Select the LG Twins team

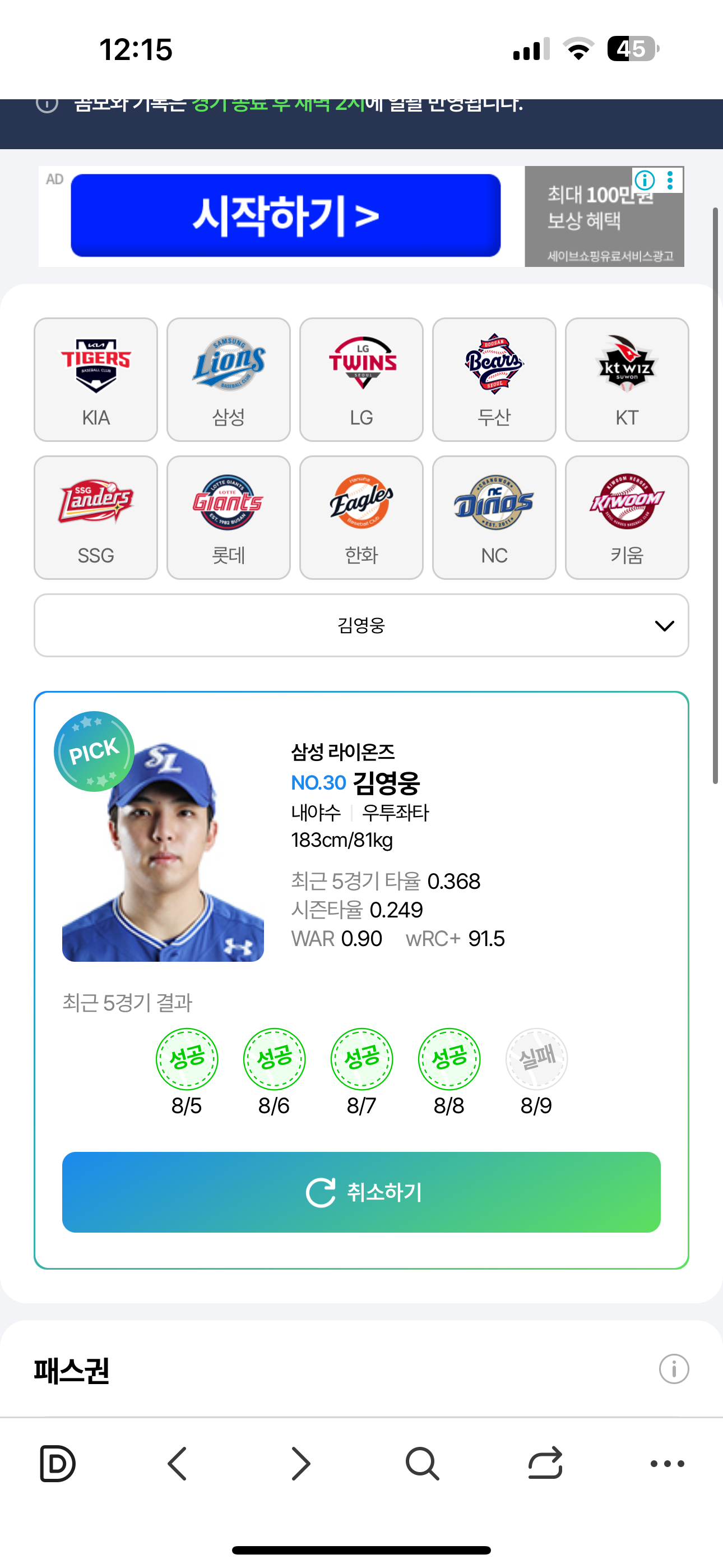point(361,379)
